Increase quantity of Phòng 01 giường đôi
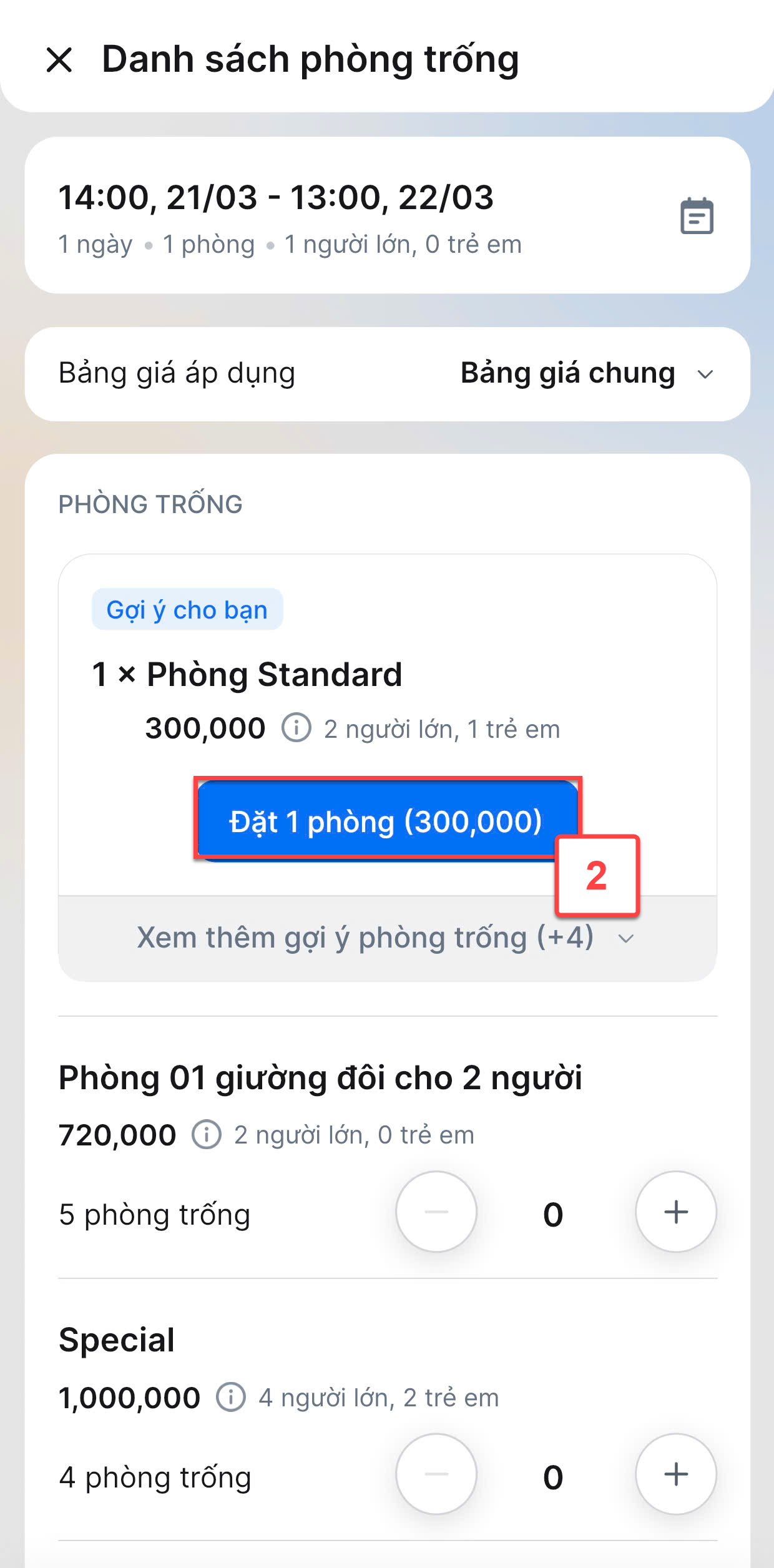 click(675, 1212)
